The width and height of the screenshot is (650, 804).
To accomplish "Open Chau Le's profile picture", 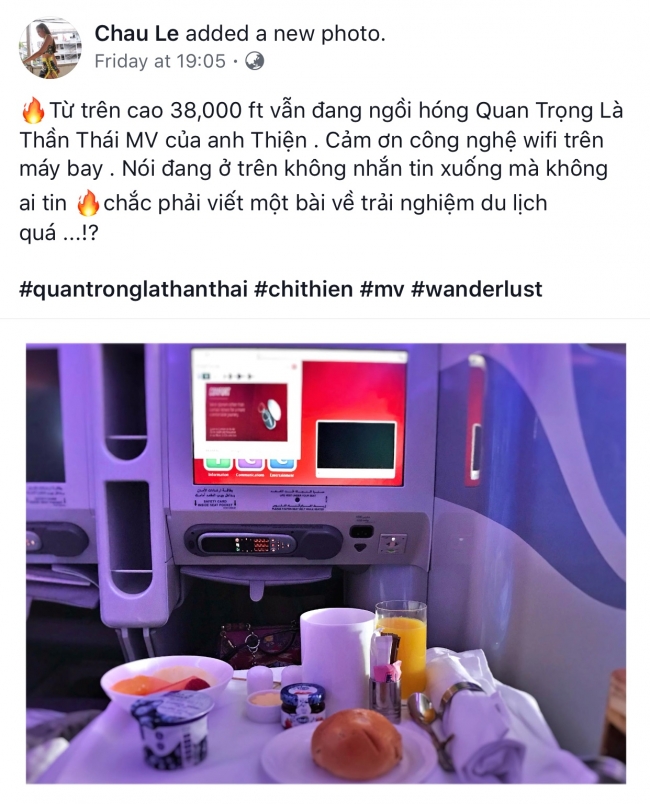I will [x=50, y=47].
